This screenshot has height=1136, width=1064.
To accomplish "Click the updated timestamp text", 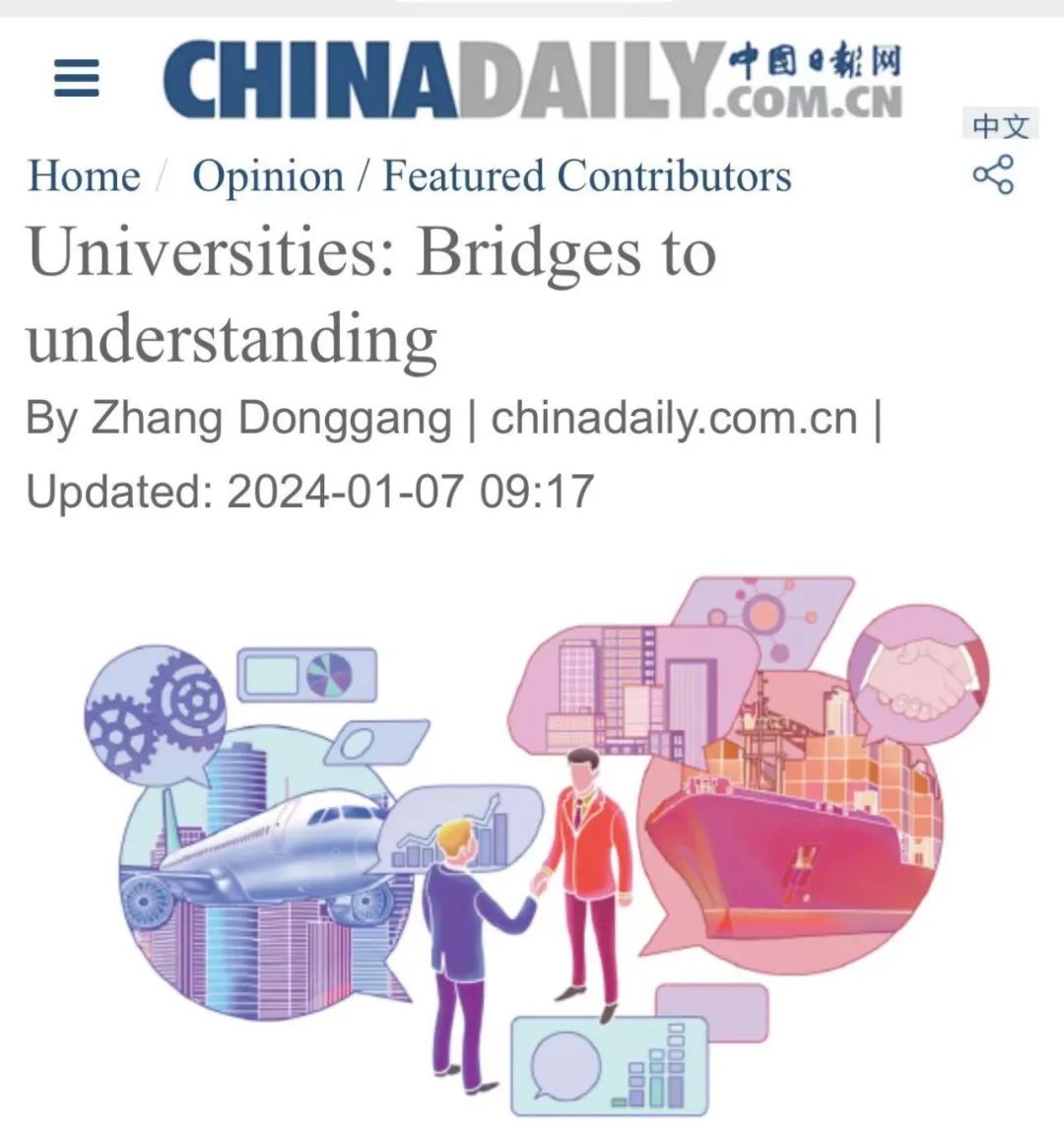I will click(310, 490).
